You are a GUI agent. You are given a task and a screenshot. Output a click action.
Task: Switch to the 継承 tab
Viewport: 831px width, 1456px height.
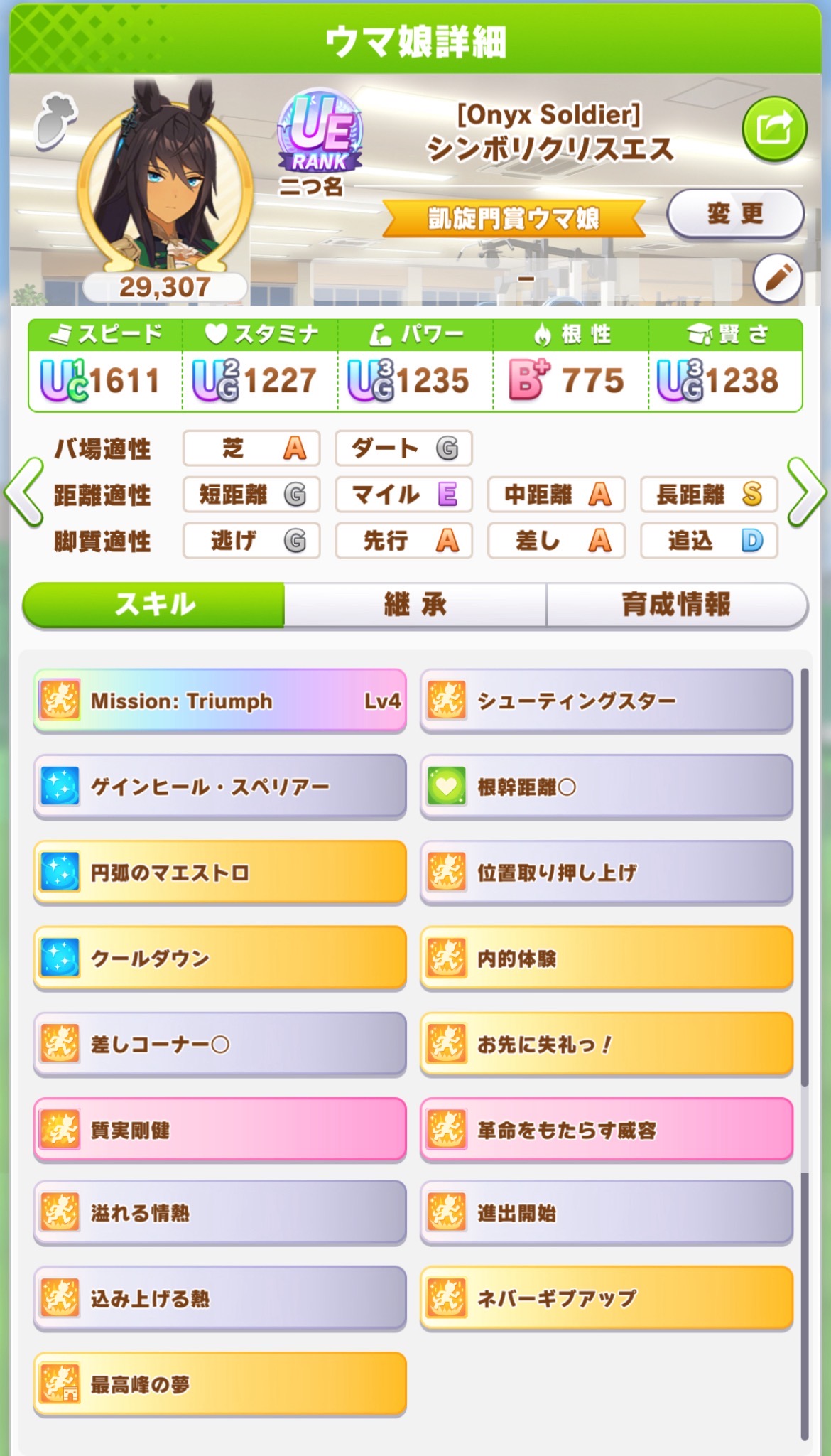click(415, 605)
